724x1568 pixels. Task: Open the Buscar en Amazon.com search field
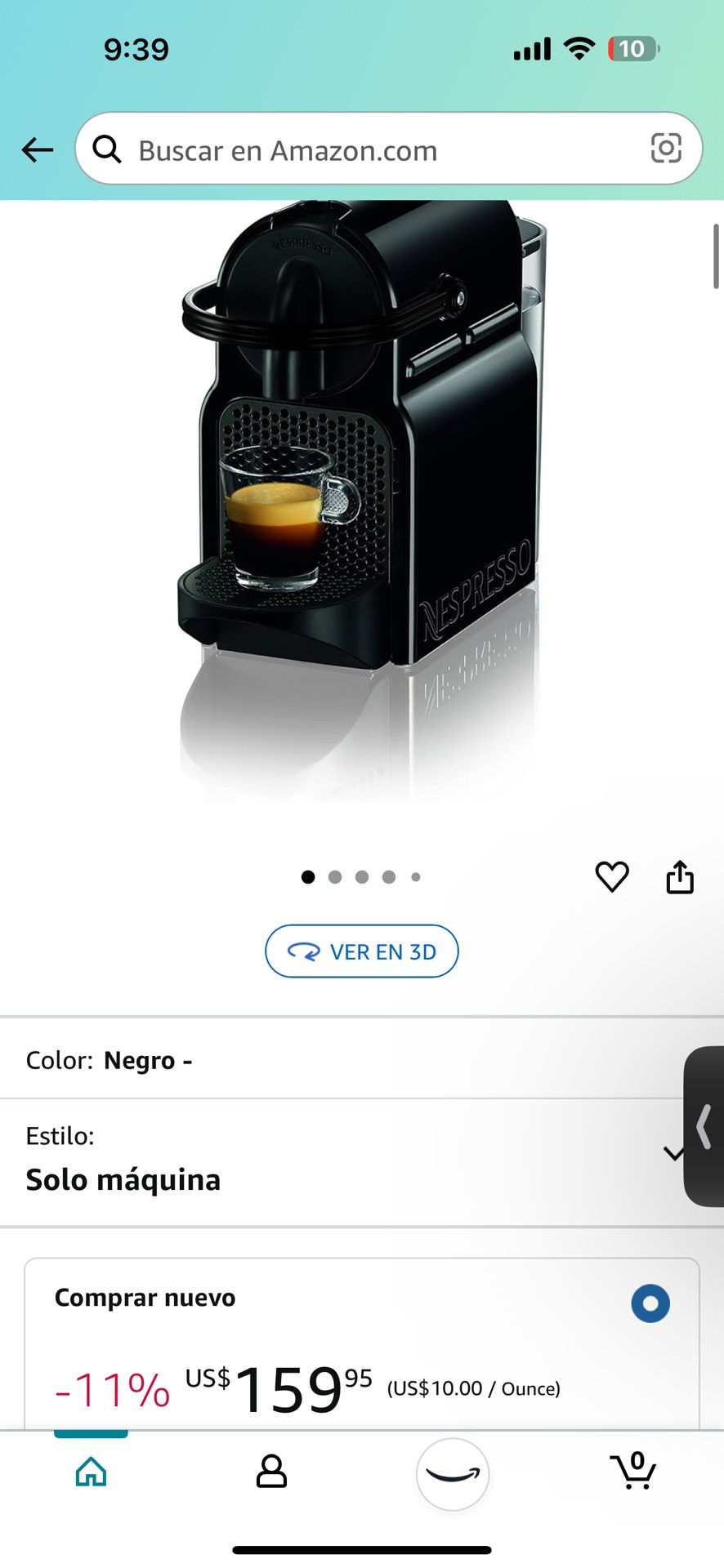point(368,150)
